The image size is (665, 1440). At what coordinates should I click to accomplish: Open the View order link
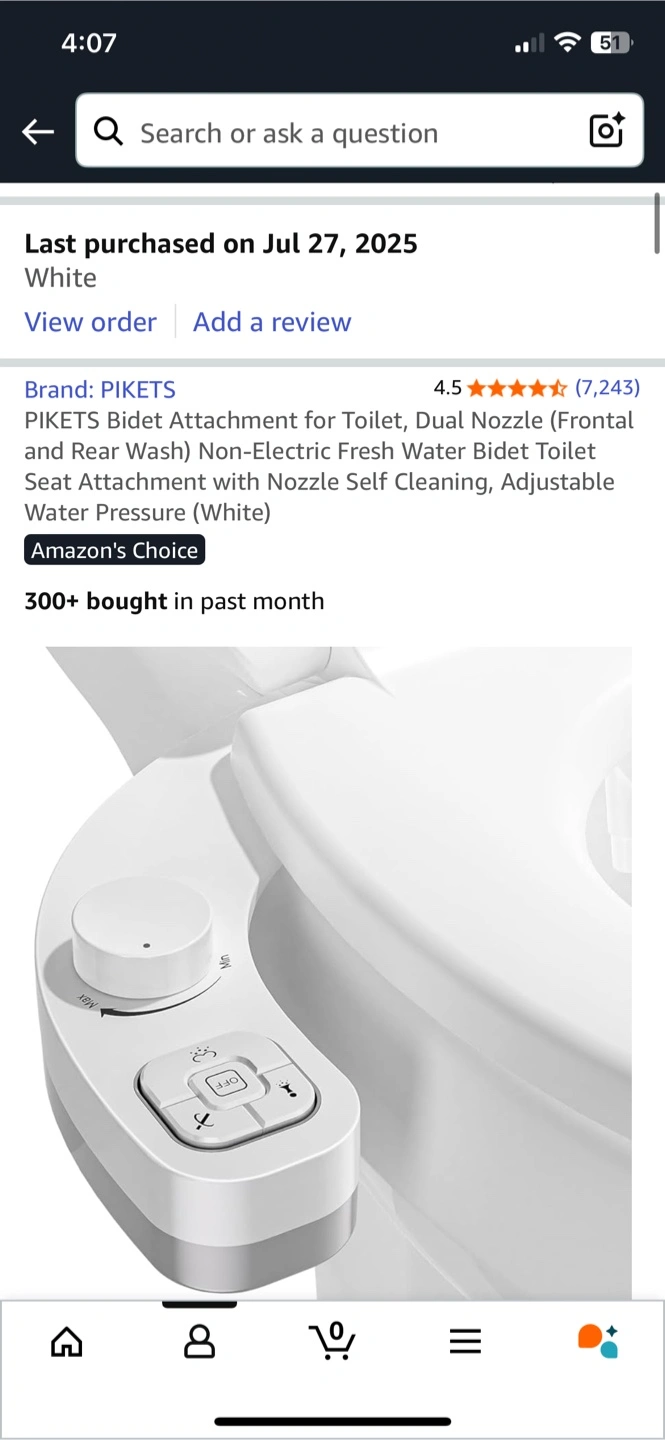(90, 322)
